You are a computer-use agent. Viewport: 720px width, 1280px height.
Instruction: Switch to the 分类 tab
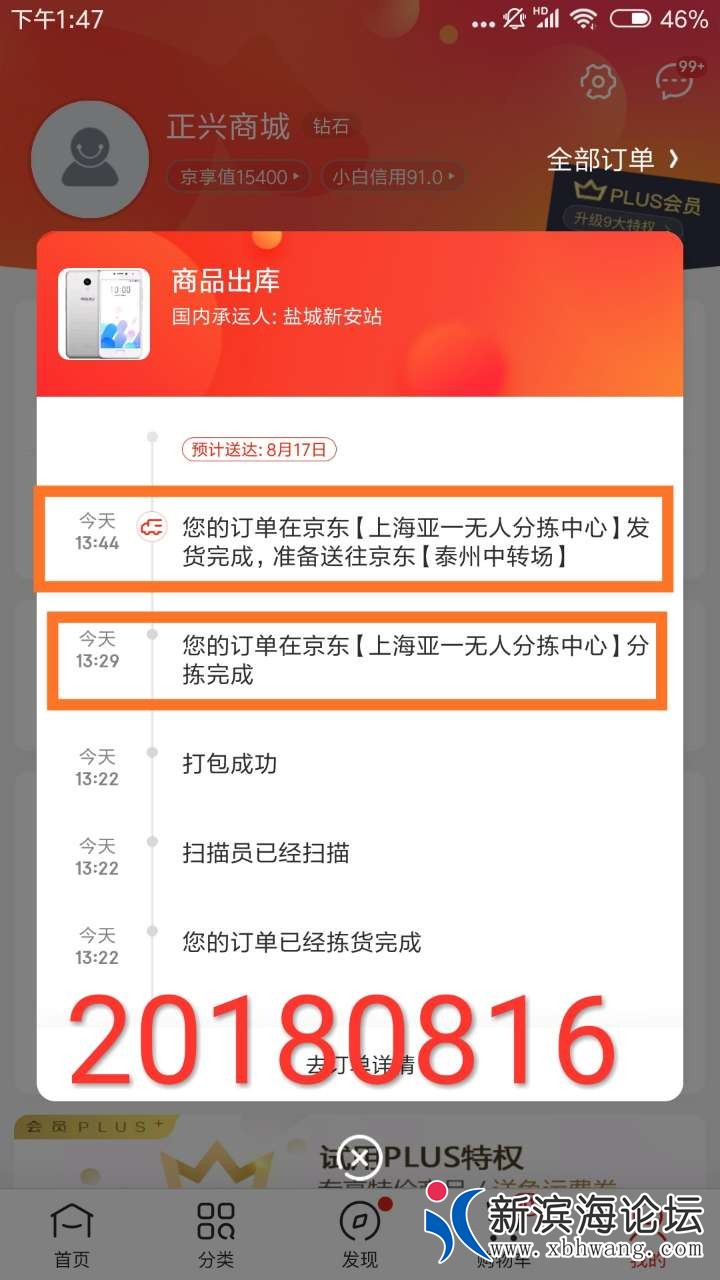coord(216,1235)
